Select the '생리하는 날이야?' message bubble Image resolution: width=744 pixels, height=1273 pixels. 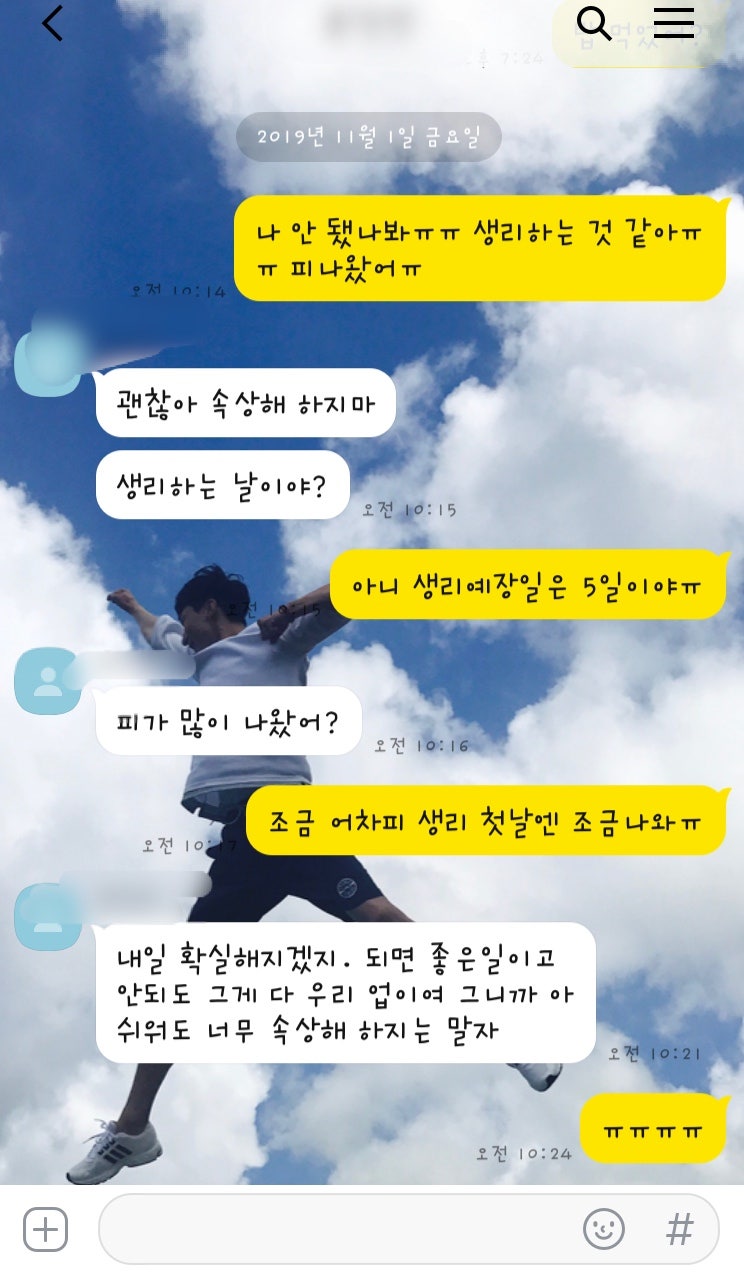coord(220,485)
